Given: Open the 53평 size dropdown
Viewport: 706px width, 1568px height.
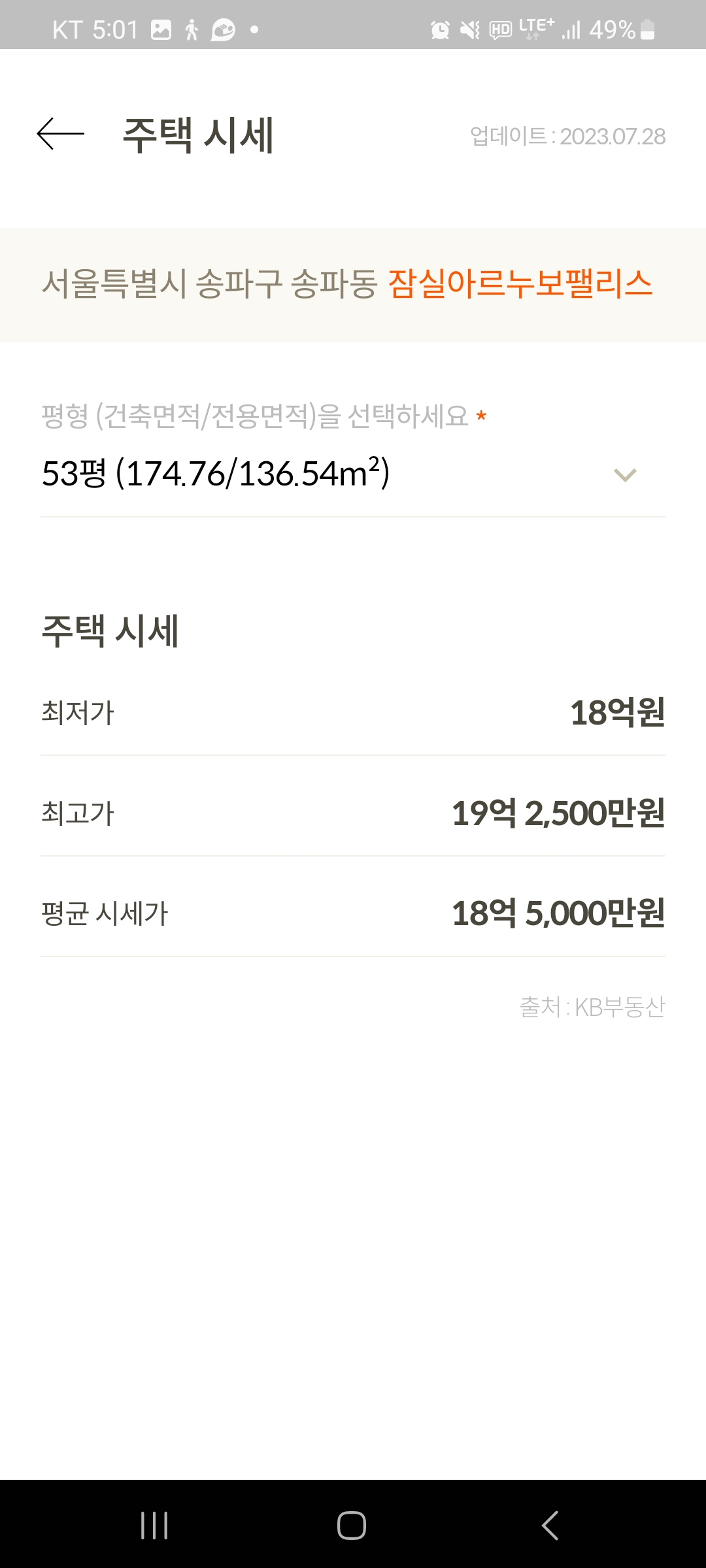Looking at the screenshot, I should click(x=353, y=474).
